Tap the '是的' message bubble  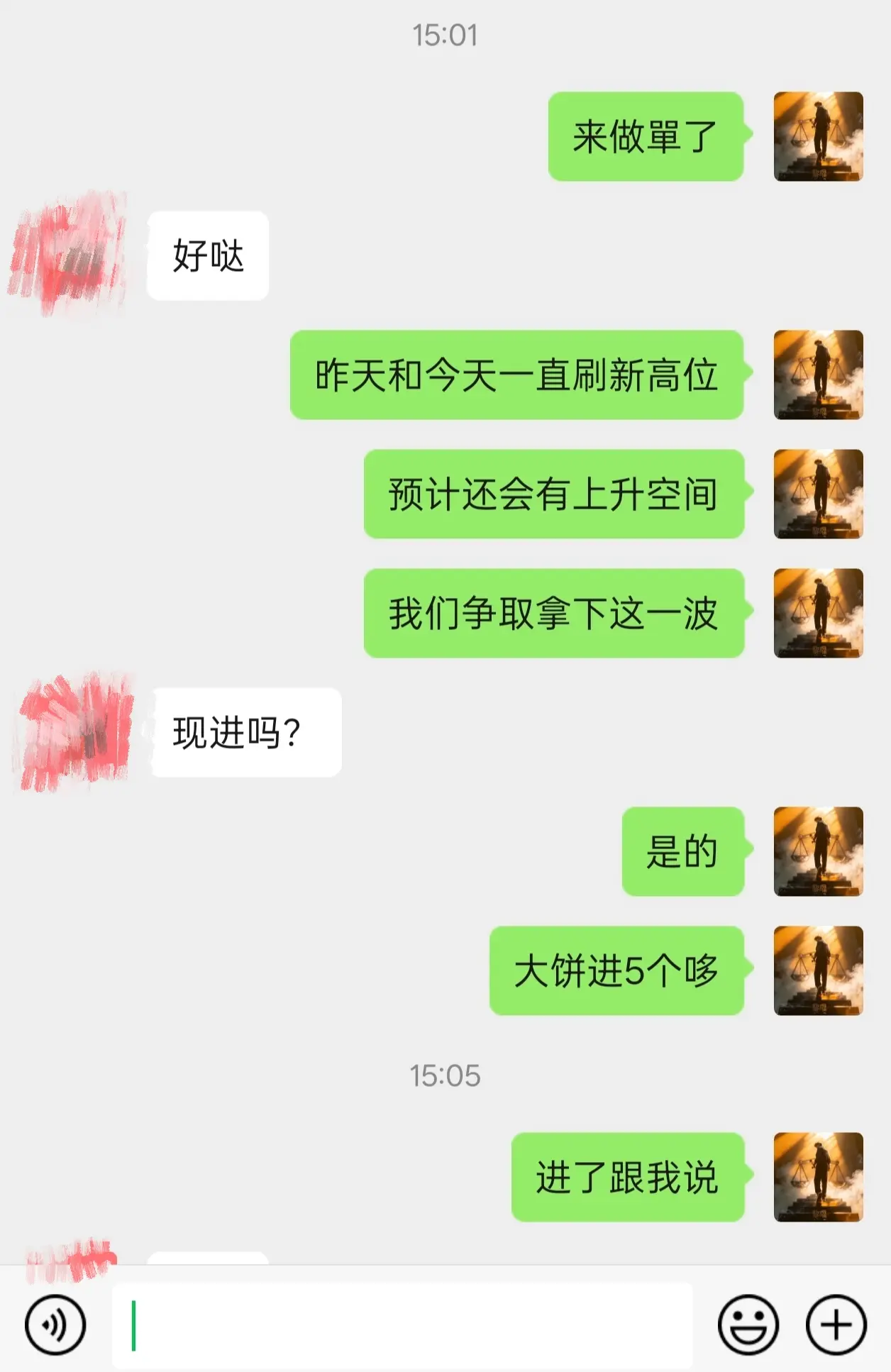point(683,853)
